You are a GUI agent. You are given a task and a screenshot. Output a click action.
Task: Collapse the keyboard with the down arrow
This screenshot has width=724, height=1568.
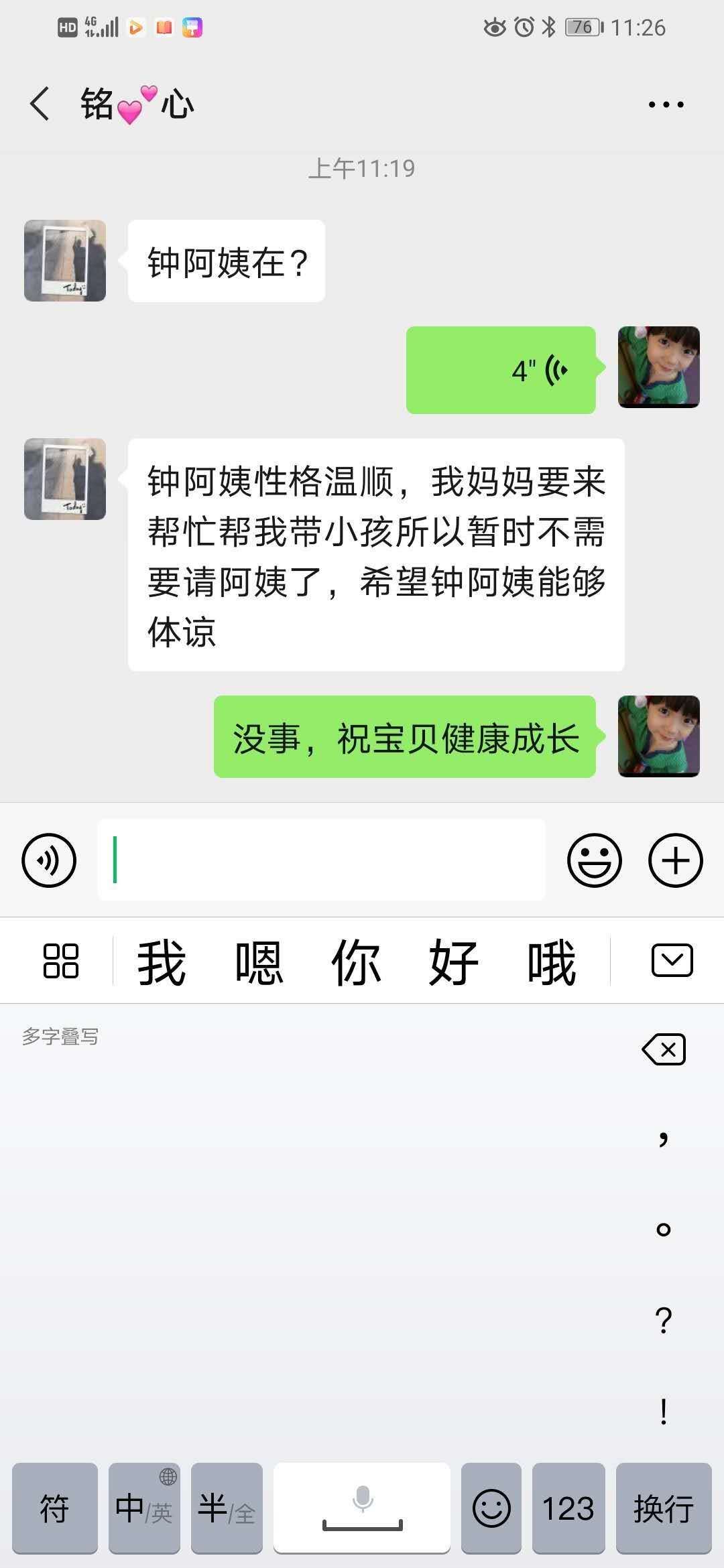click(x=672, y=961)
